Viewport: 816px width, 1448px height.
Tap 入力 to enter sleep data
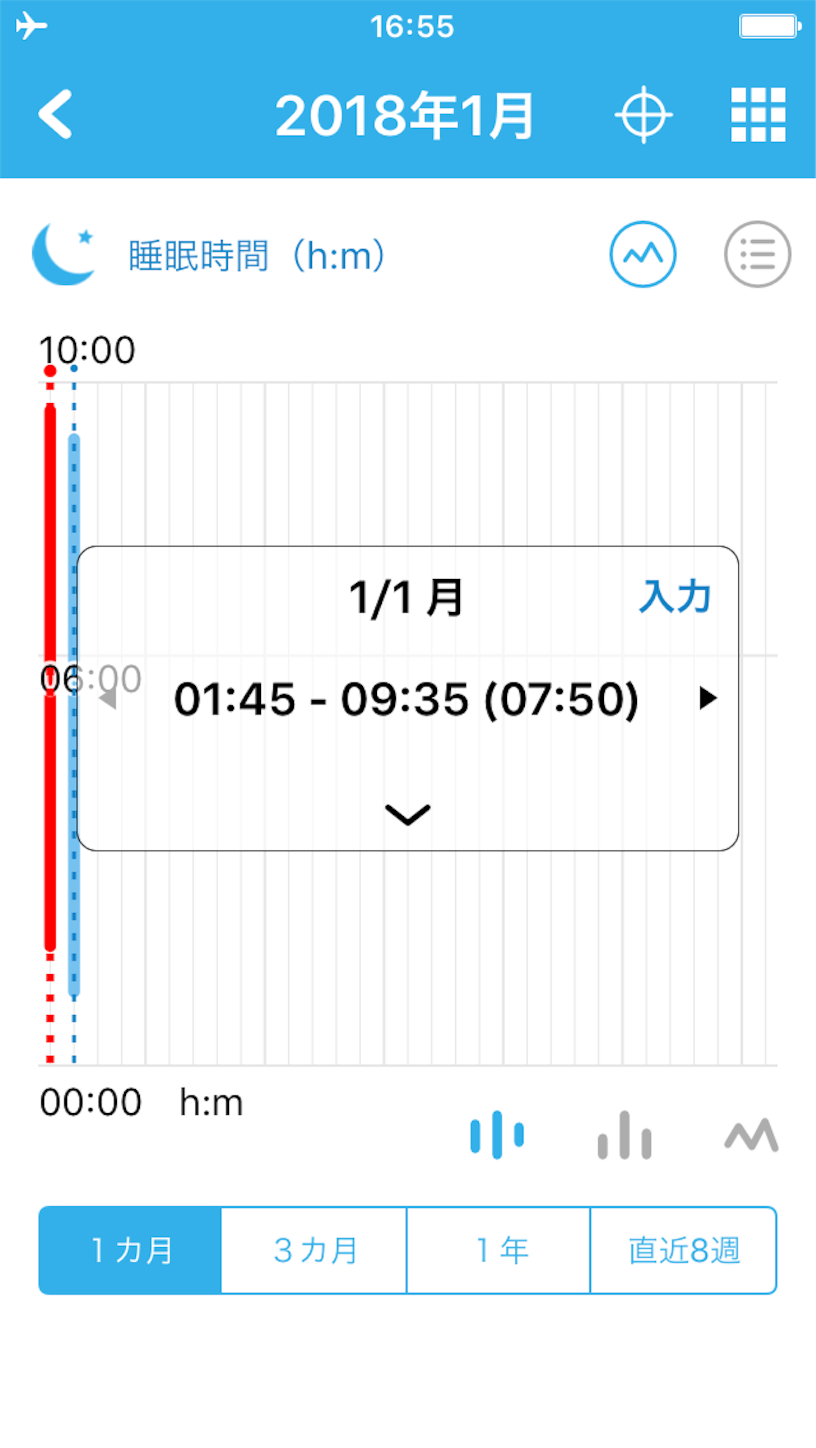coord(675,597)
